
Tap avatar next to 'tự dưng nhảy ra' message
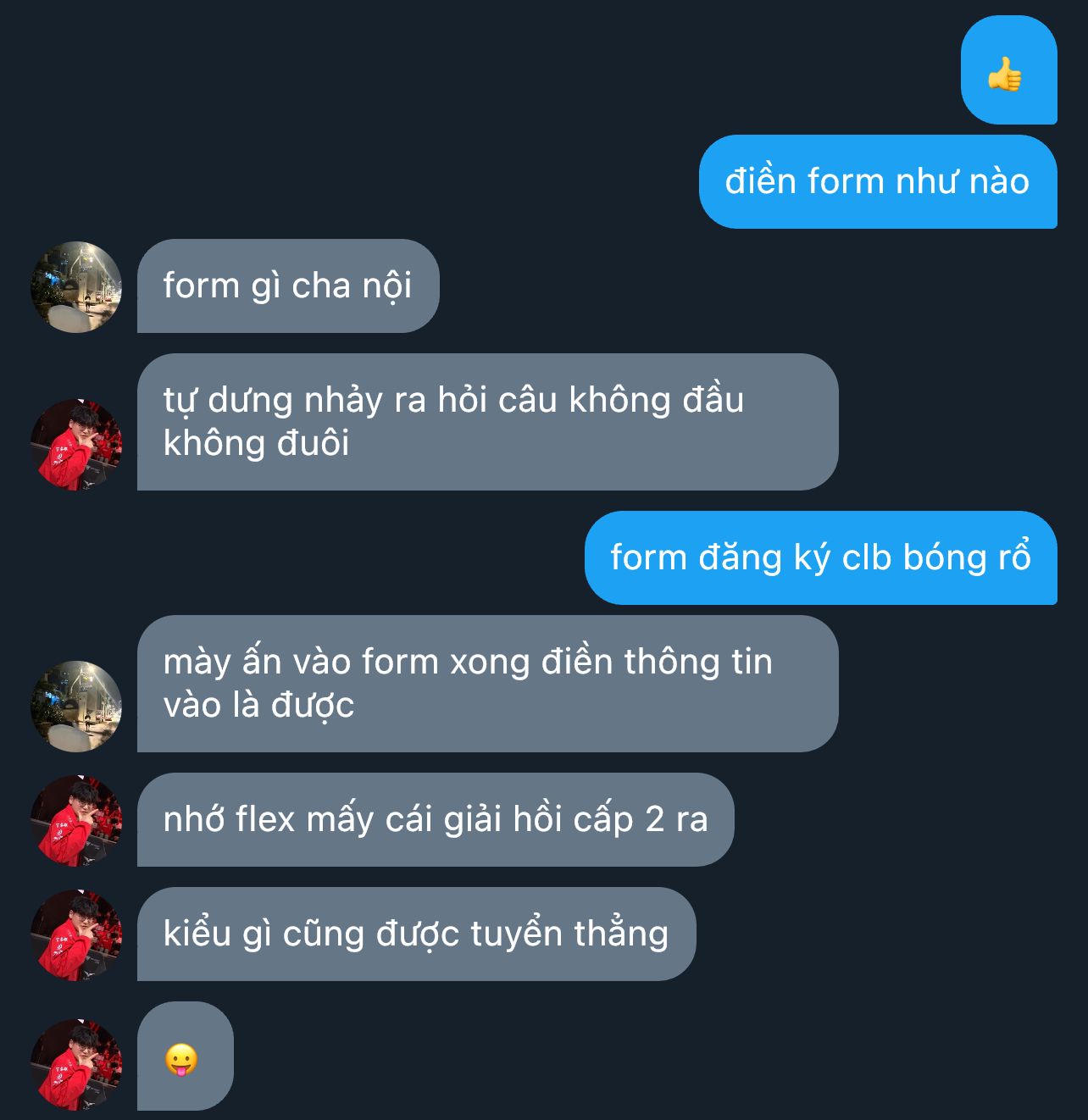click(76, 445)
